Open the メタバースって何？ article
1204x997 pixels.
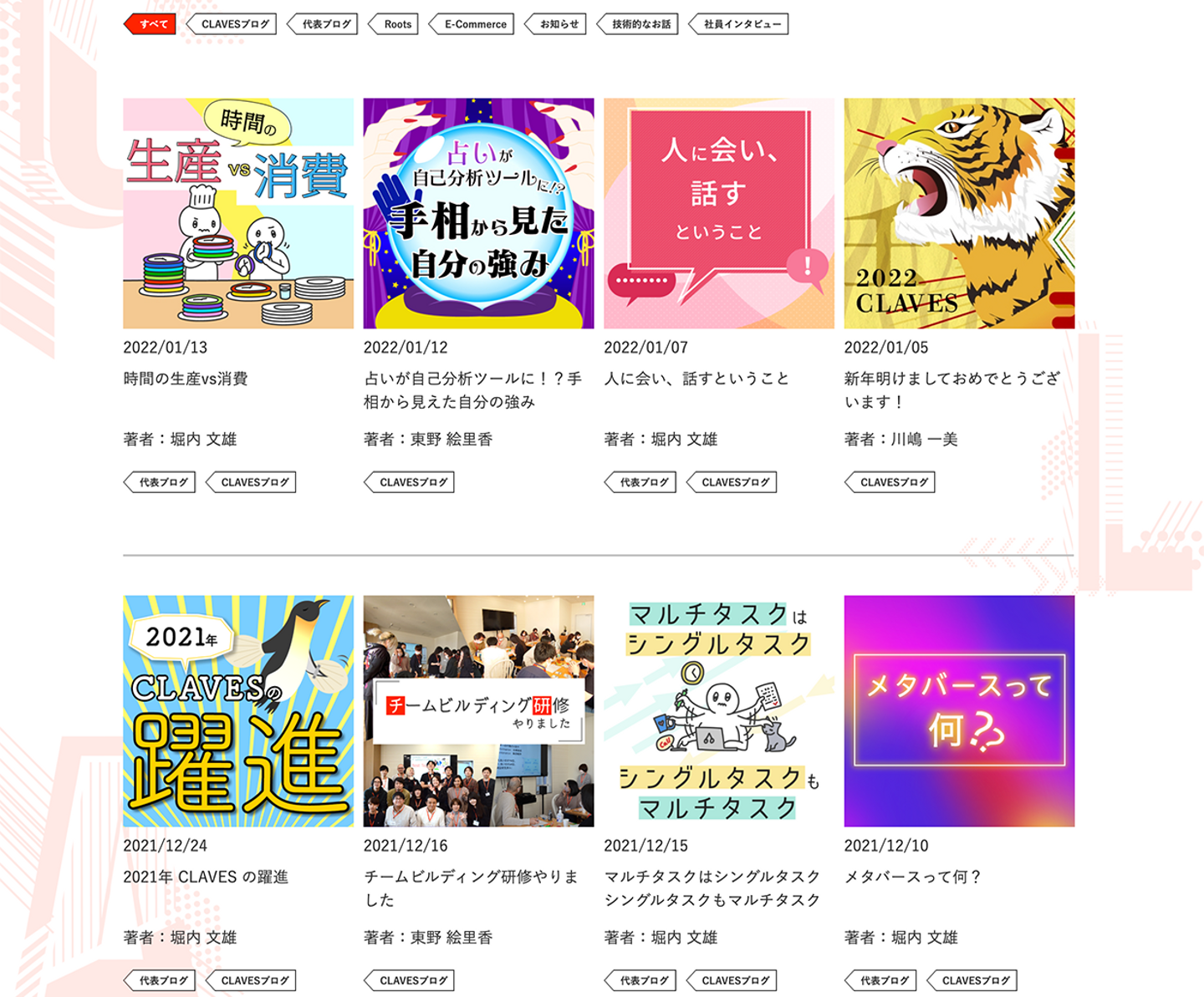(x=959, y=710)
